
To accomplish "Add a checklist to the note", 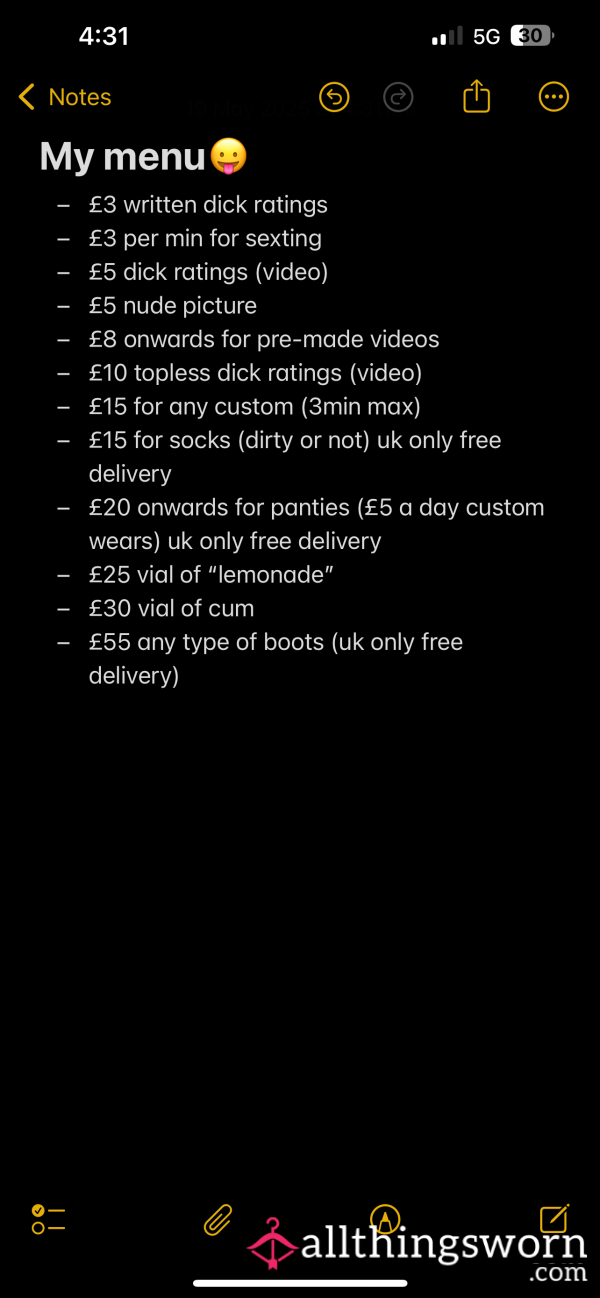I will point(48,1219).
